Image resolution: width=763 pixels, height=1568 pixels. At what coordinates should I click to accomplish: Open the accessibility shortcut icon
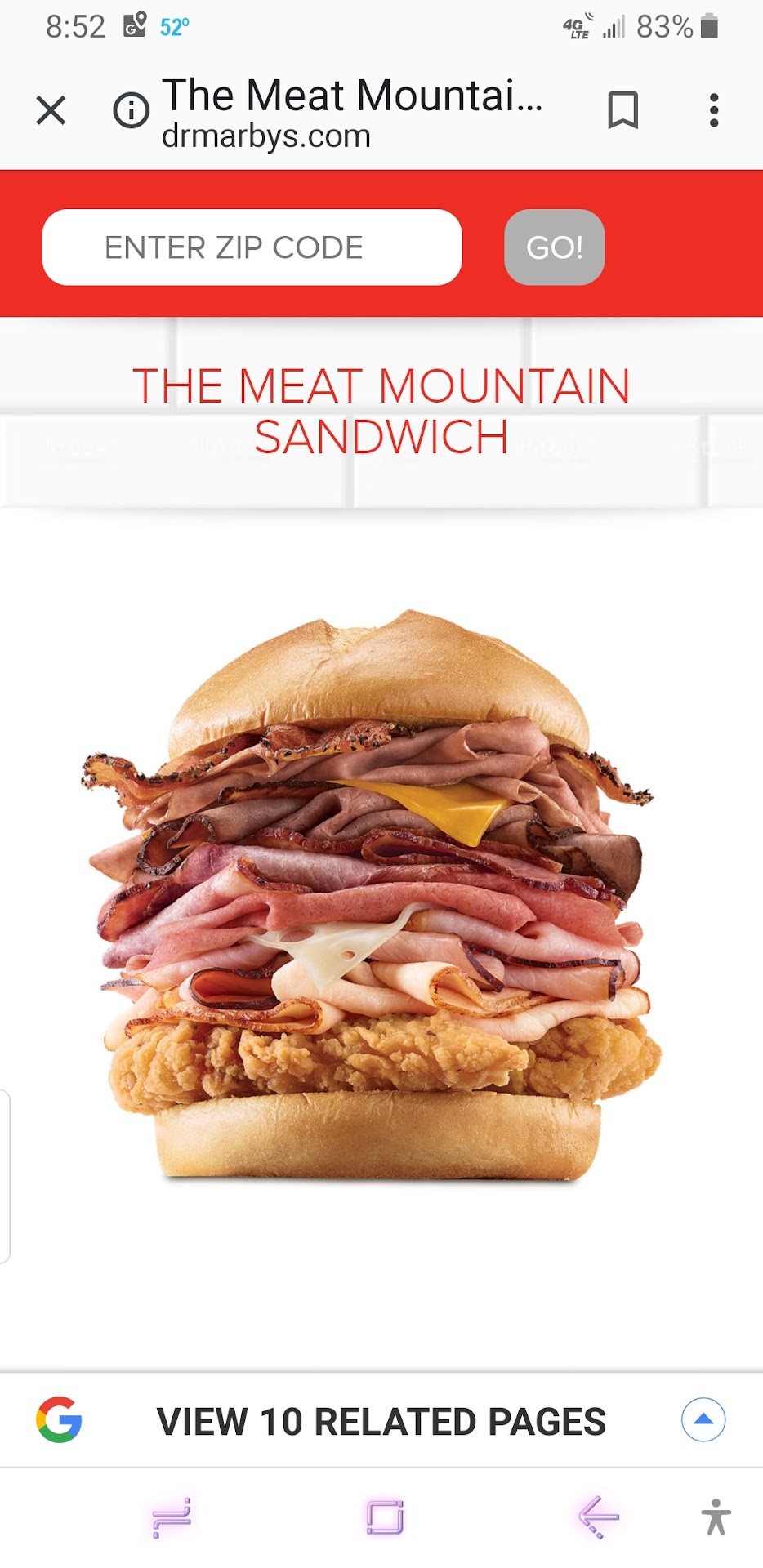716,1517
